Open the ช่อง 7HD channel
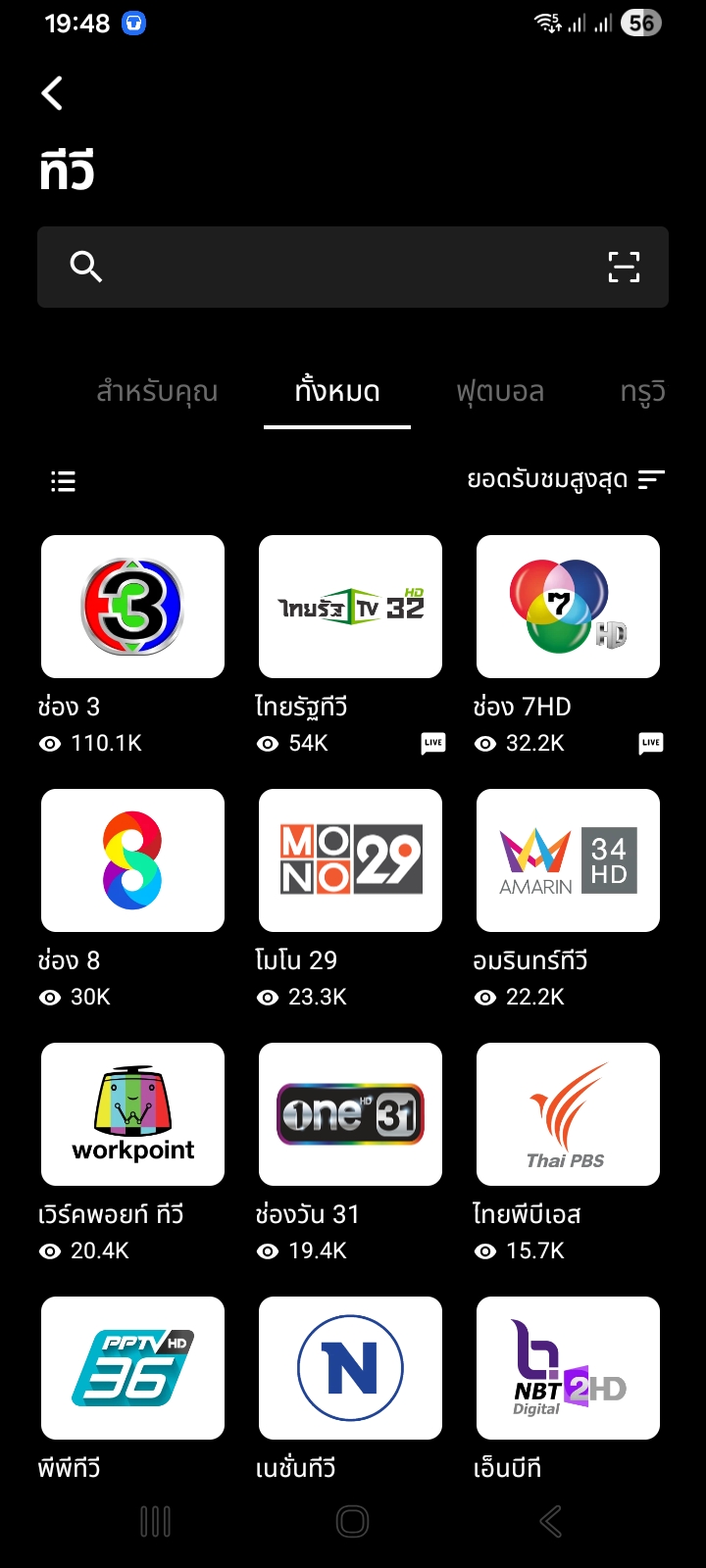706x1568 pixels. pos(568,607)
